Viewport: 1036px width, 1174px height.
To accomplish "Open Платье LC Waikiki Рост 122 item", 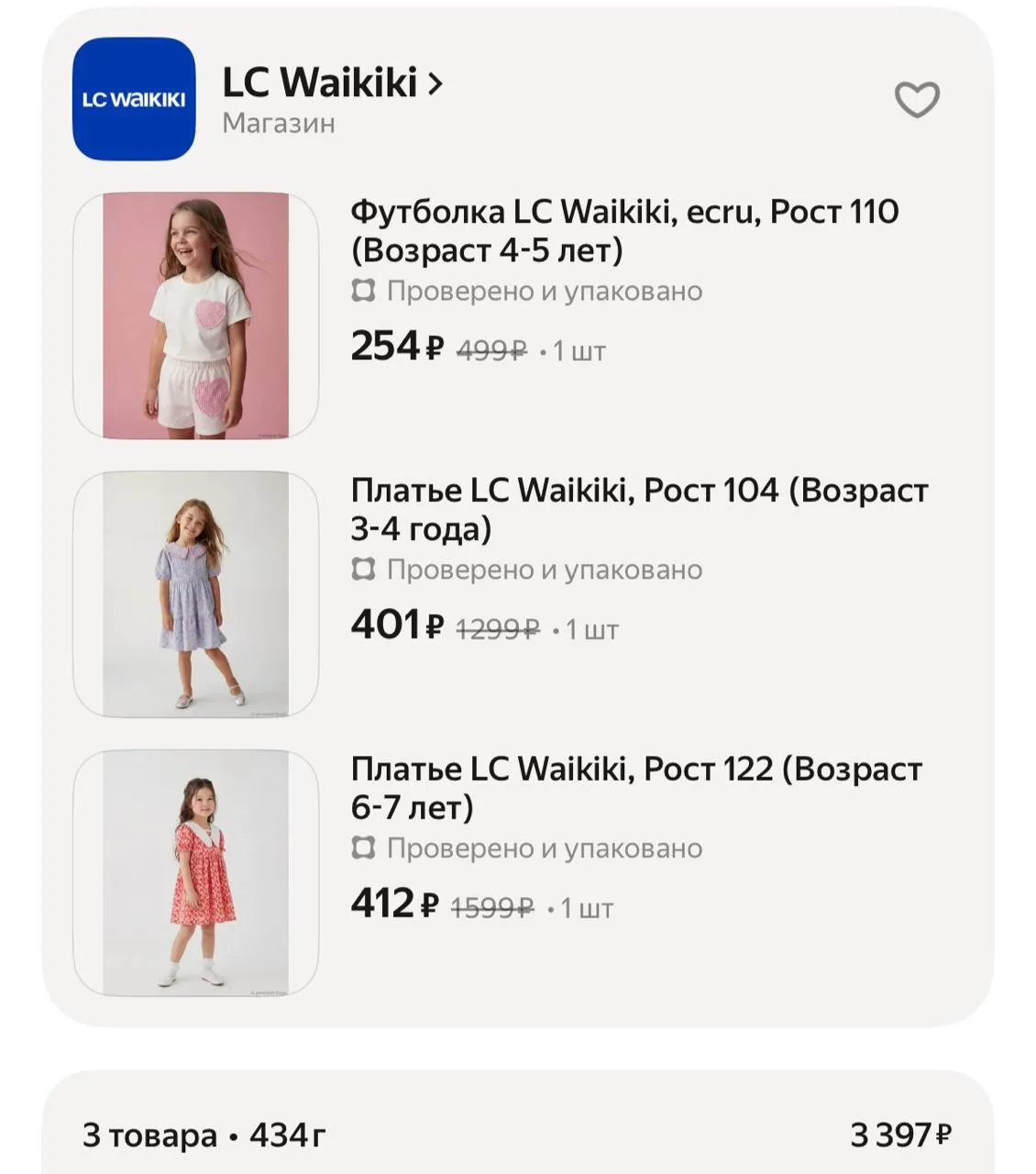I will click(636, 788).
